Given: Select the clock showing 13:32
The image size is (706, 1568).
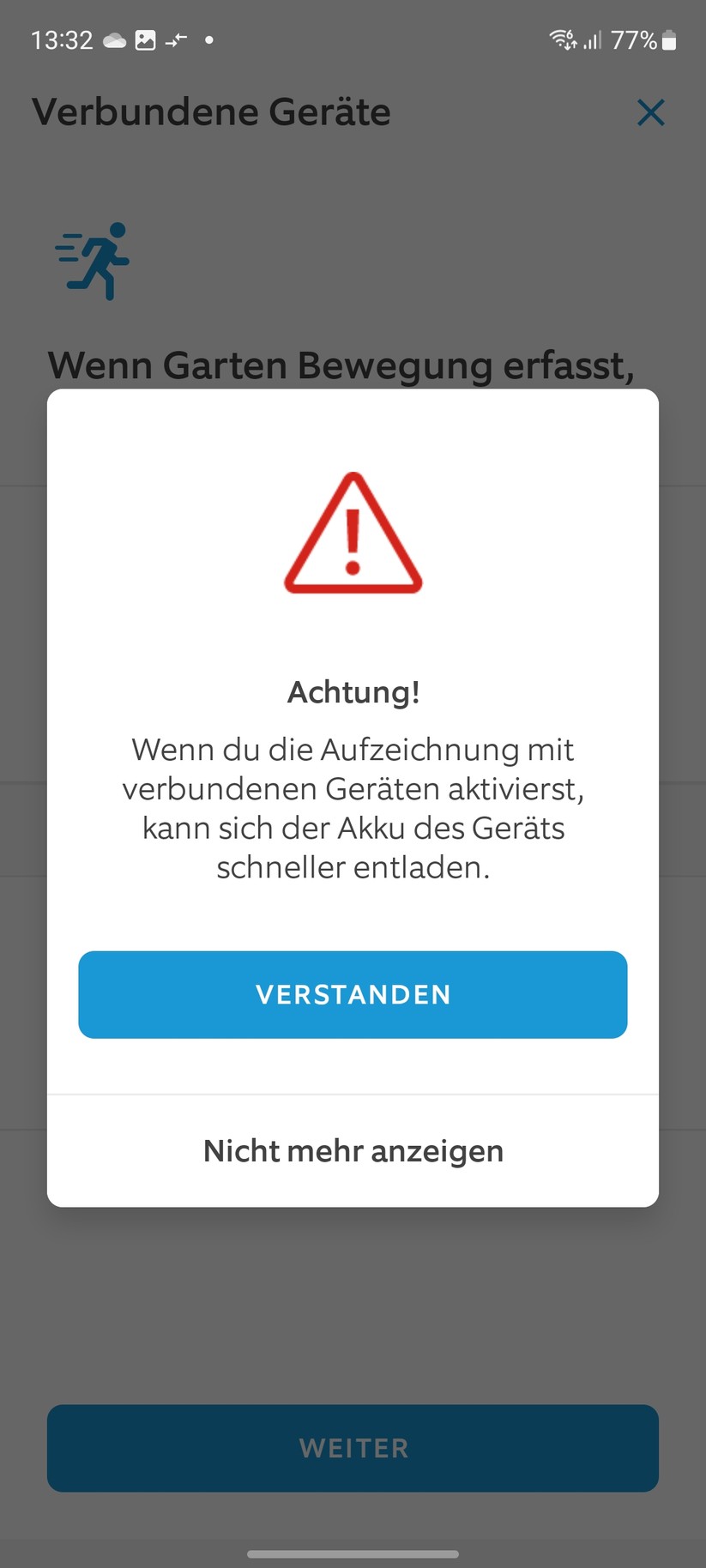Looking at the screenshot, I should pos(62,39).
